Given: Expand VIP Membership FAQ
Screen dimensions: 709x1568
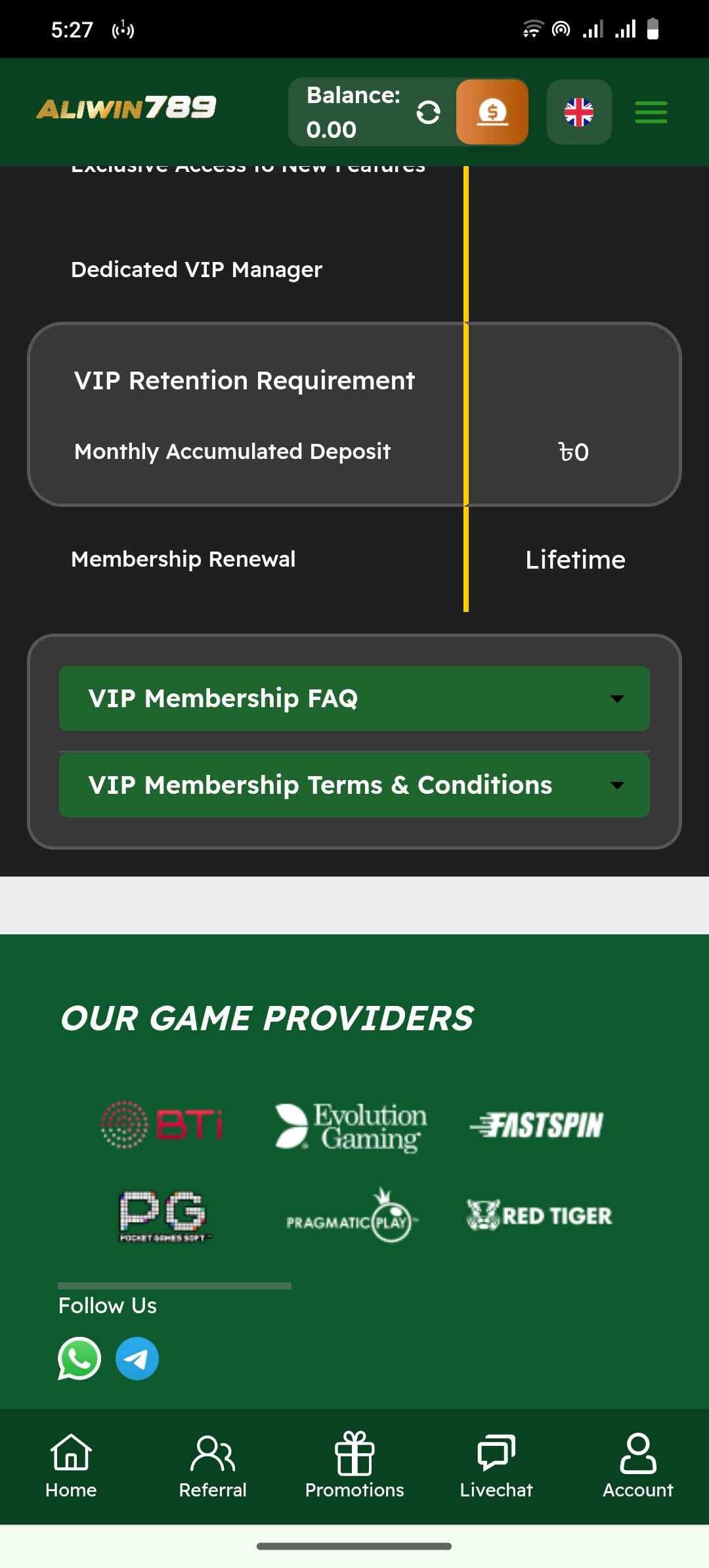Looking at the screenshot, I should (x=354, y=698).
